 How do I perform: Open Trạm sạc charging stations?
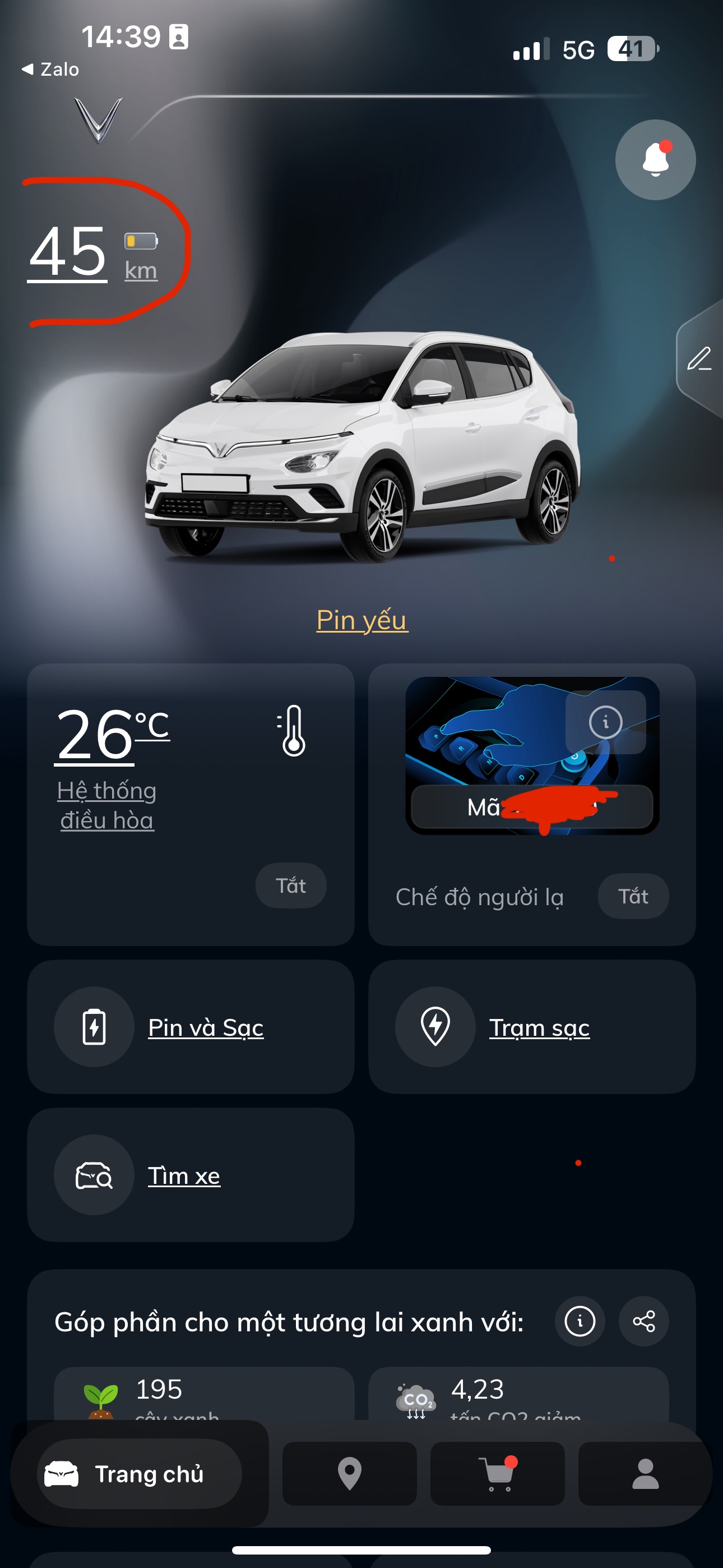pyautogui.click(x=539, y=1027)
